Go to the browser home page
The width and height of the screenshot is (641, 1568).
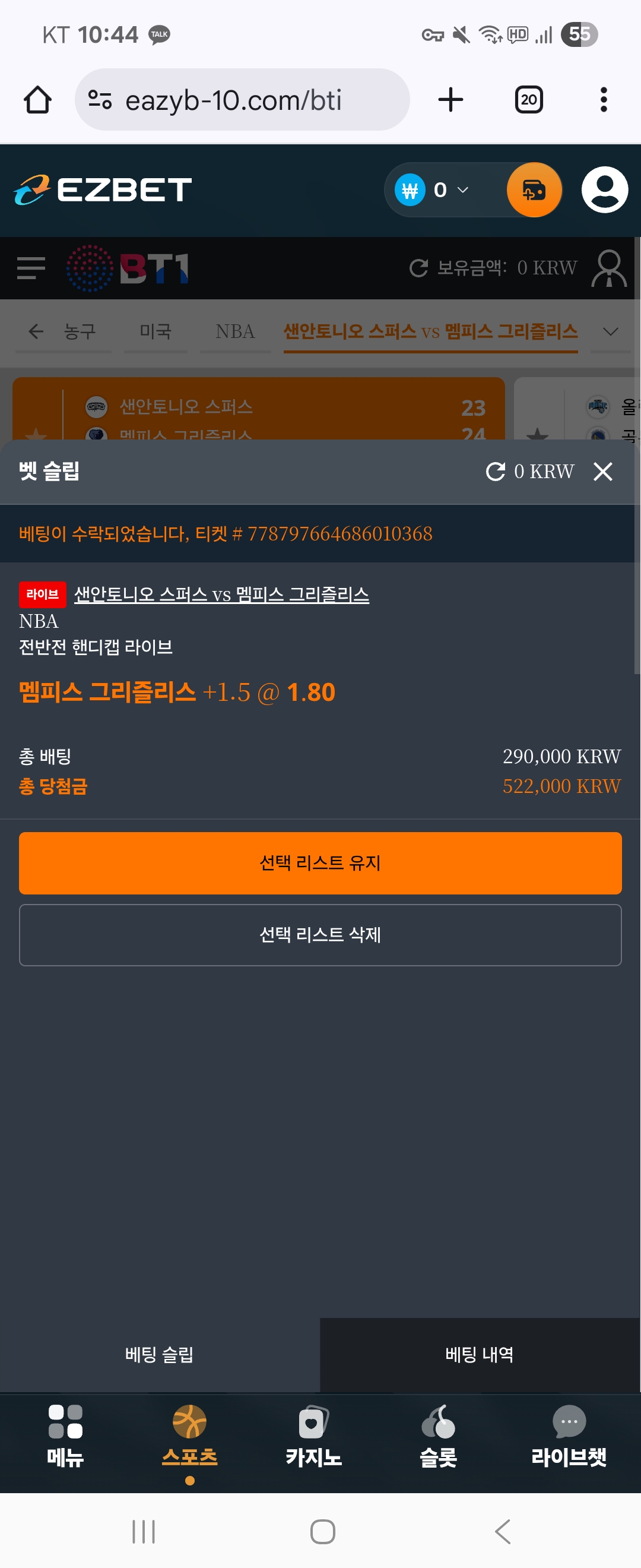point(37,100)
